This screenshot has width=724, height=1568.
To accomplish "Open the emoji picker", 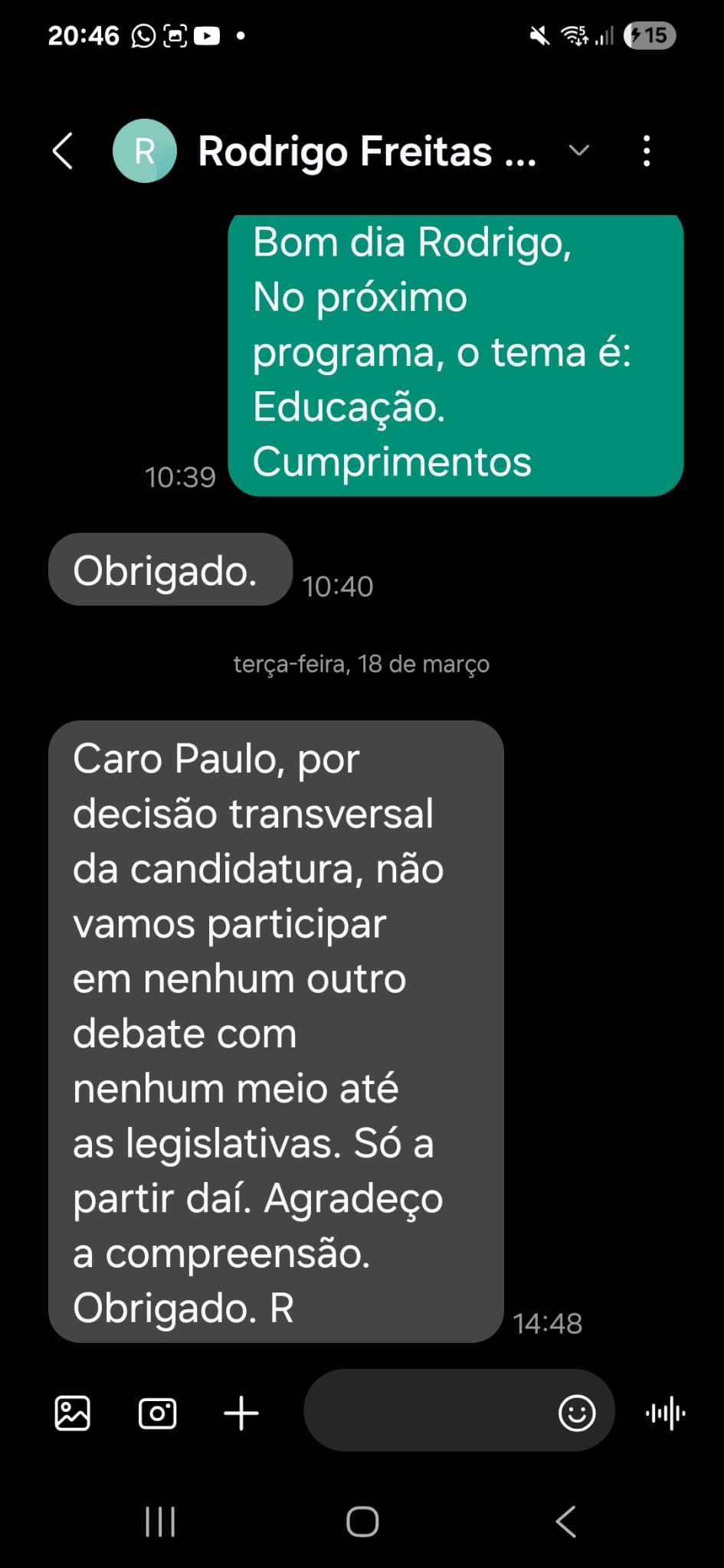I will click(x=577, y=1413).
